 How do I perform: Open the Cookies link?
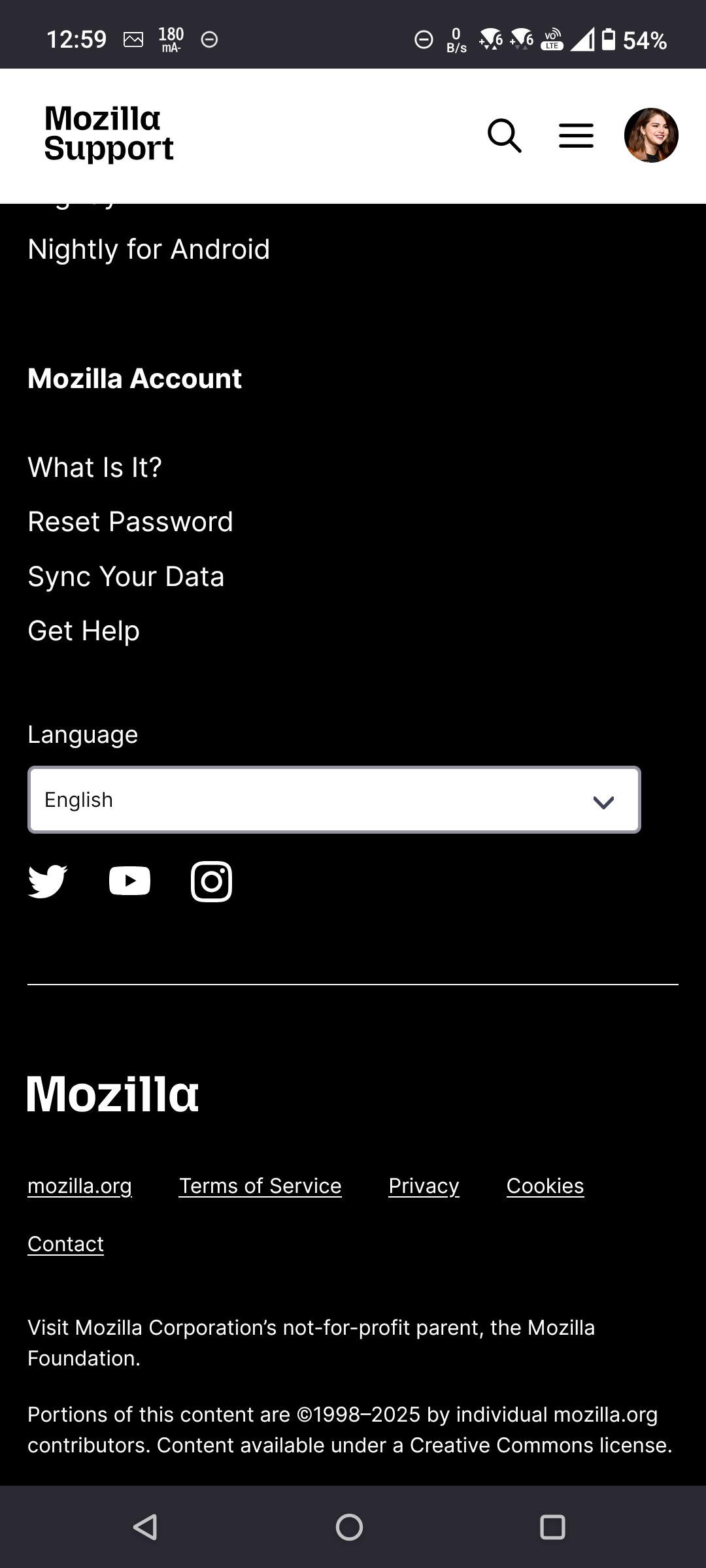pos(545,1186)
